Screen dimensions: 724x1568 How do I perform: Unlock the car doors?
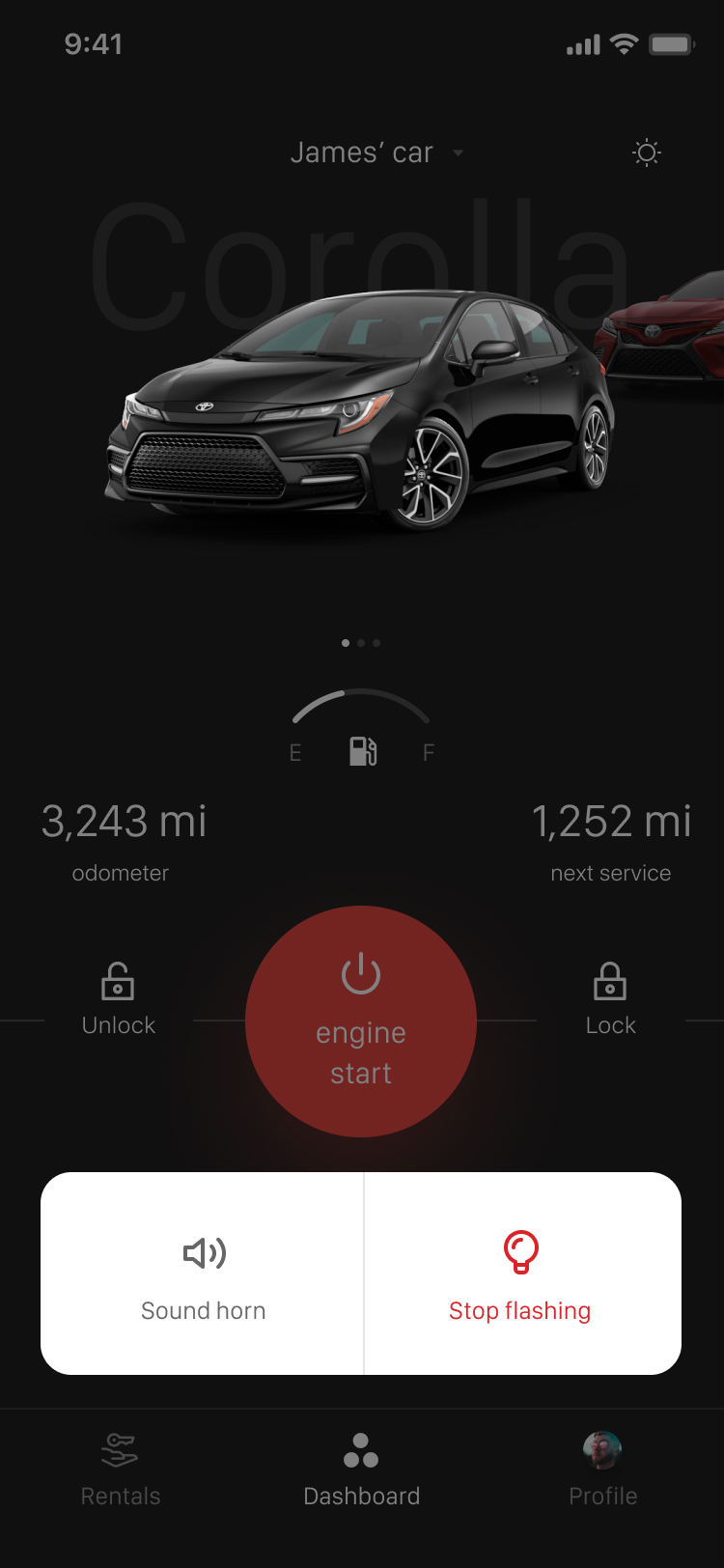[118, 1000]
